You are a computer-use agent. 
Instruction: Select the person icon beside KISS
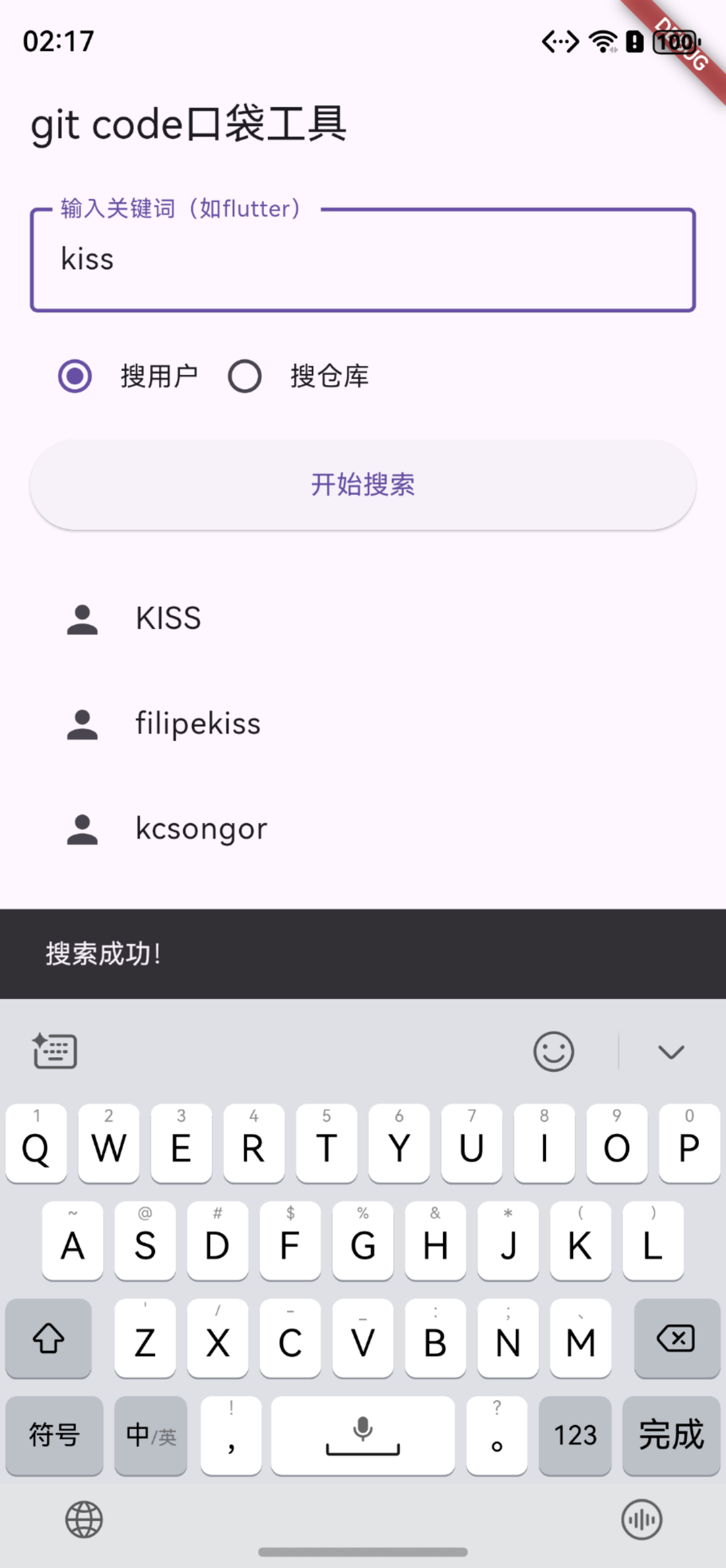(x=82, y=619)
